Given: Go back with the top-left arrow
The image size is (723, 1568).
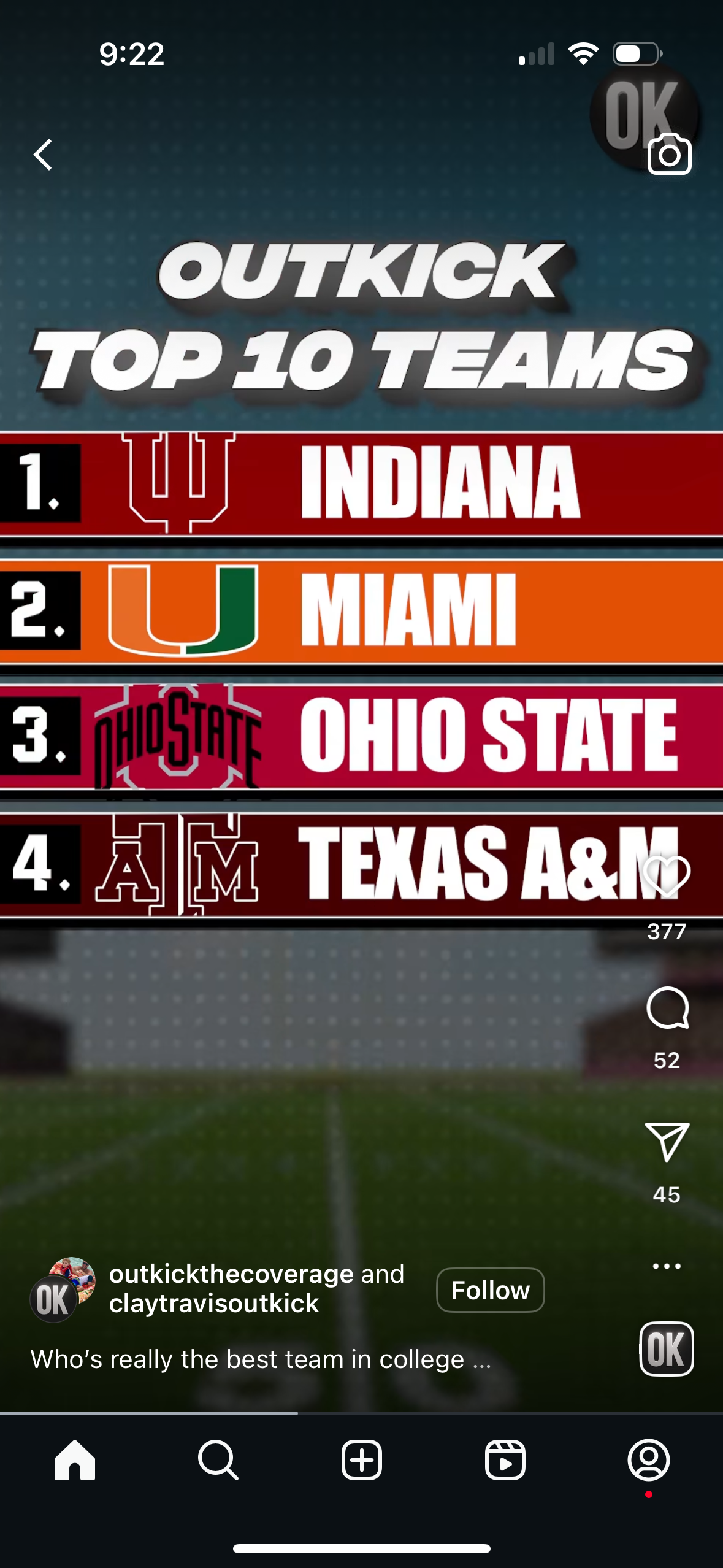Looking at the screenshot, I should click(43, 155).
